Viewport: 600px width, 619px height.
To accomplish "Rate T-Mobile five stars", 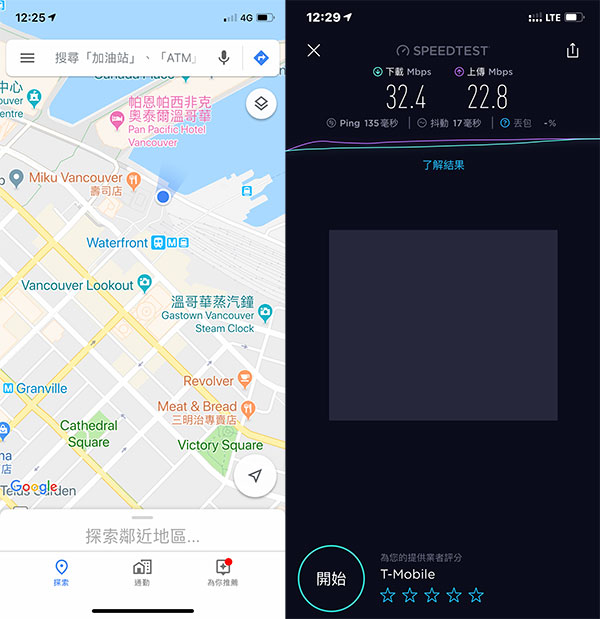I will (x=476, y=596).
